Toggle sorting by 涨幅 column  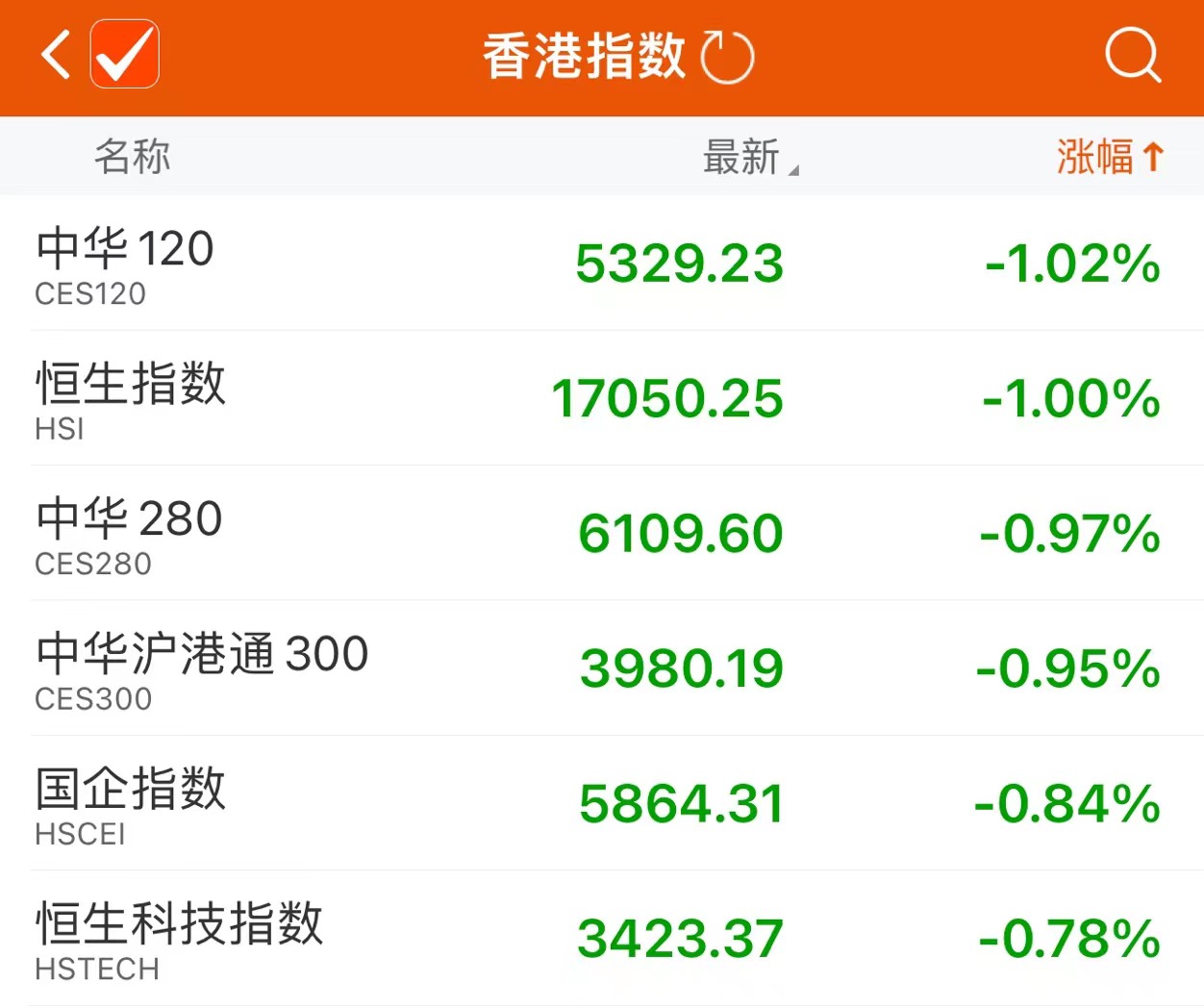[1110, 157]
